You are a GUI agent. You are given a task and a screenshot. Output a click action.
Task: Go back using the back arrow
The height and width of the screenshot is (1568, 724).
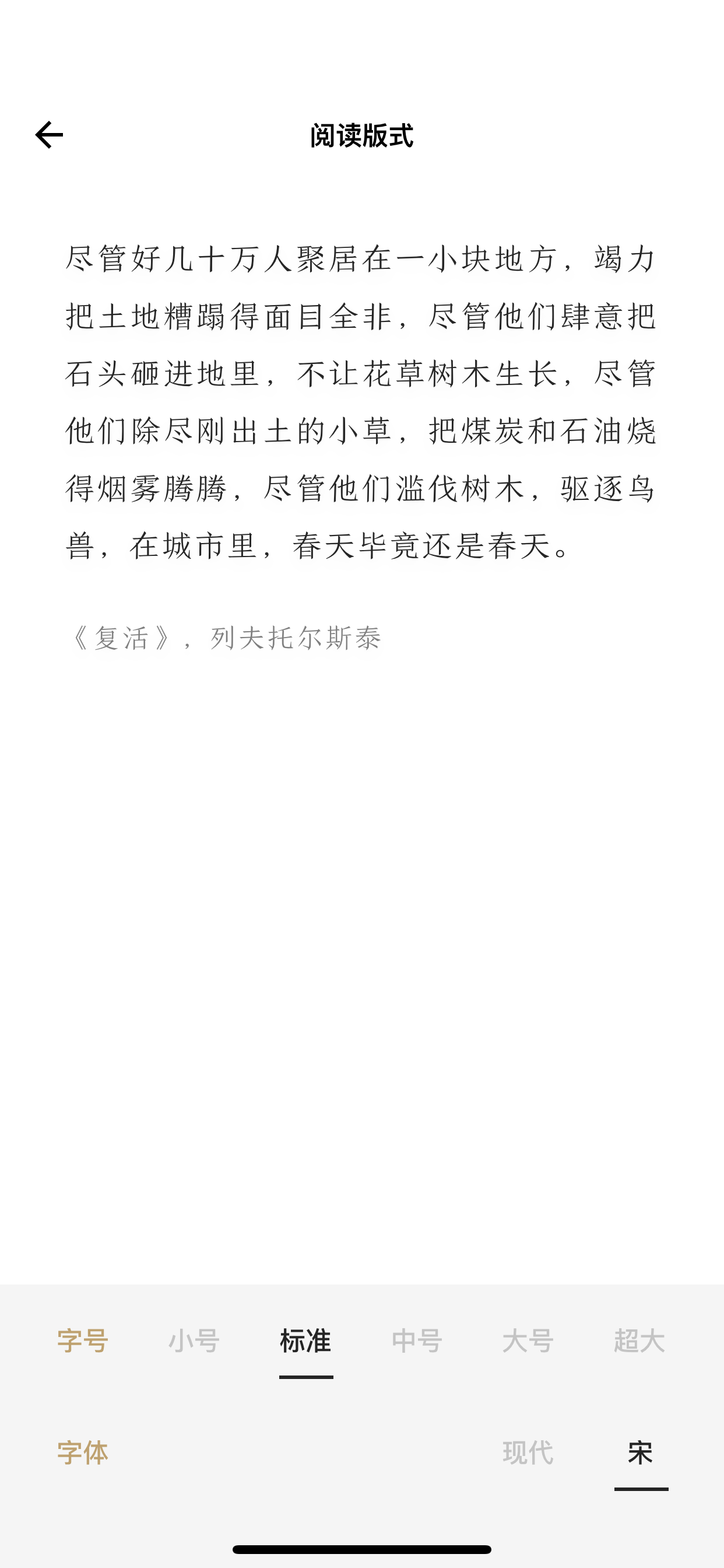[x=50, y=135]
